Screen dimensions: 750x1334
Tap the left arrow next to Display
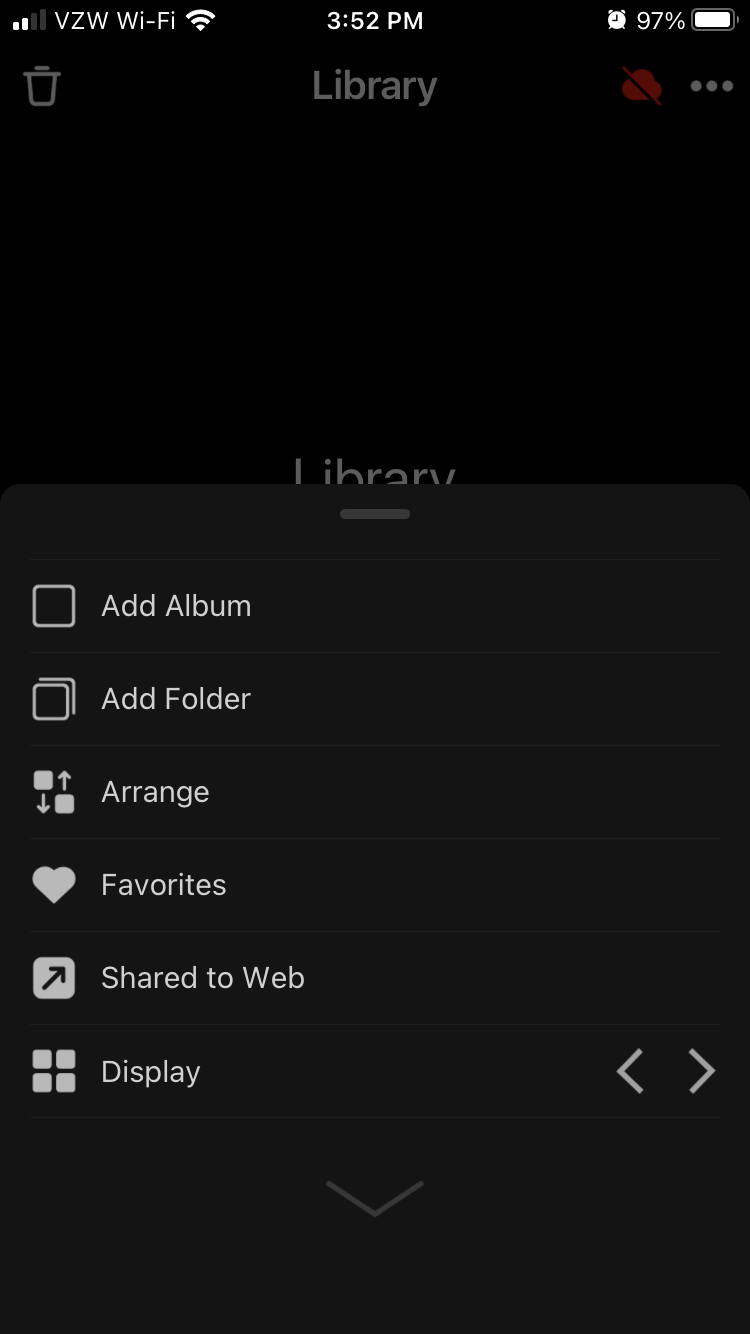(630, 1071)
